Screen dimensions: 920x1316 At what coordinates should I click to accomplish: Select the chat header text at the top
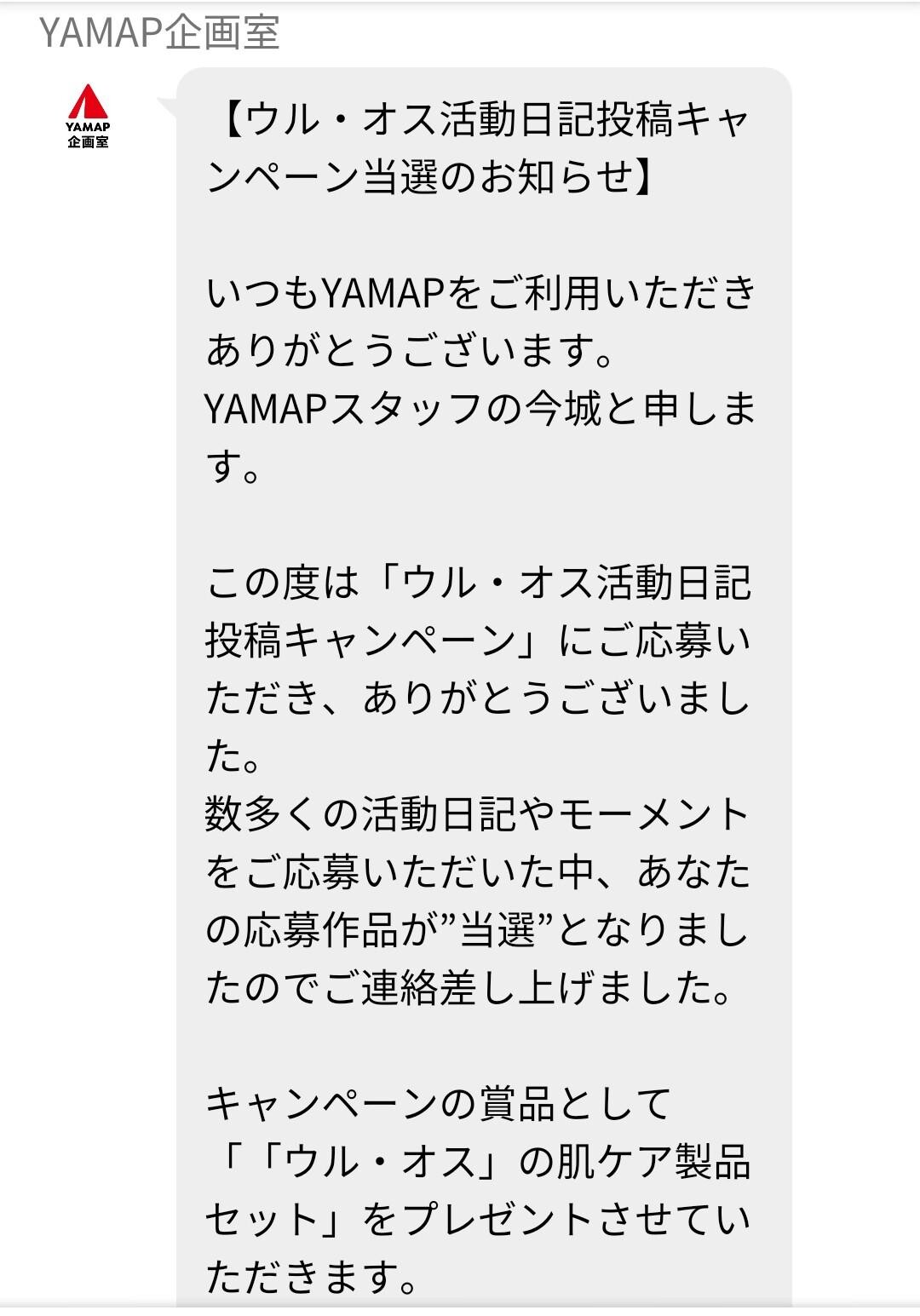click(158, 32)
